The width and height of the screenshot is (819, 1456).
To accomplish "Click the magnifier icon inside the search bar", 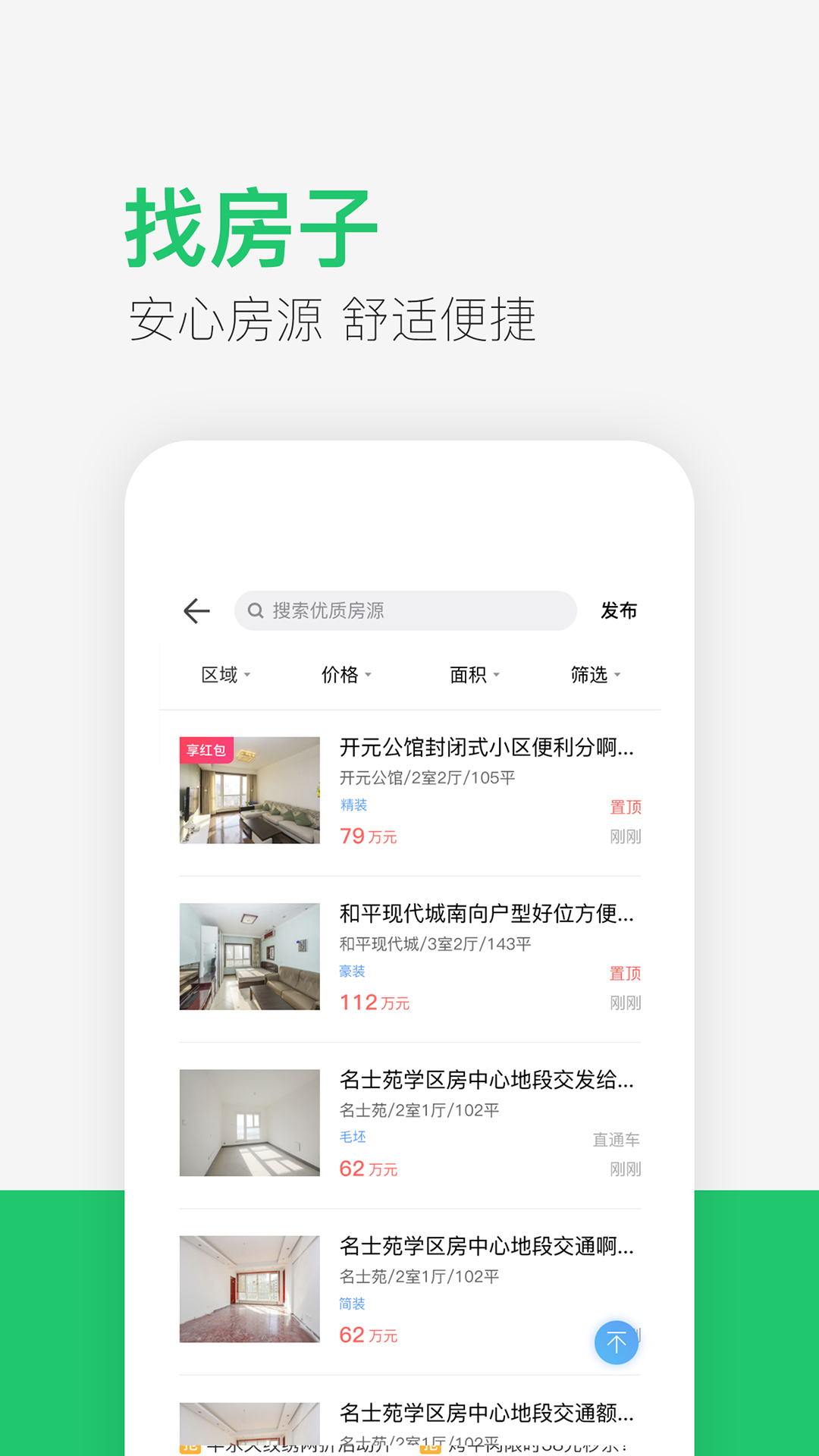I will coord(256,610).
